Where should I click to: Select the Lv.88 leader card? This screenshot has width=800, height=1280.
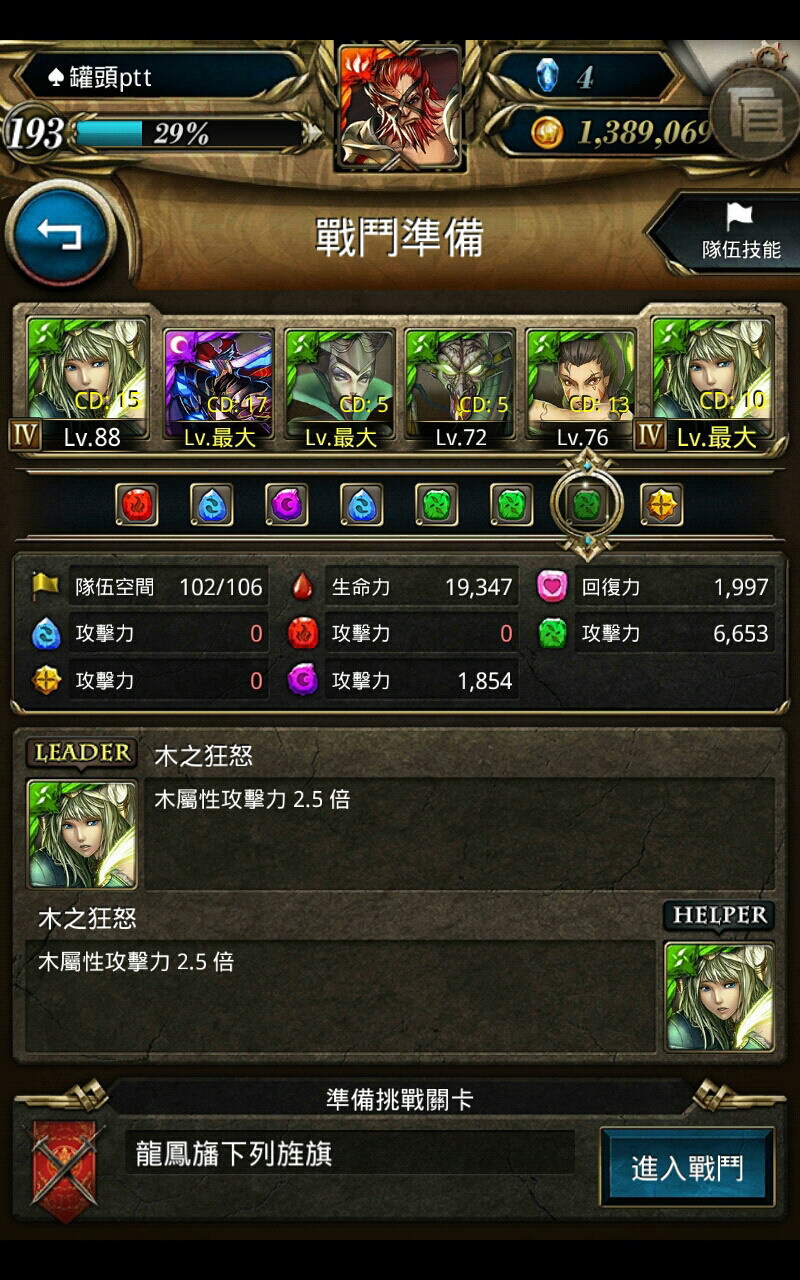(88, 380)
